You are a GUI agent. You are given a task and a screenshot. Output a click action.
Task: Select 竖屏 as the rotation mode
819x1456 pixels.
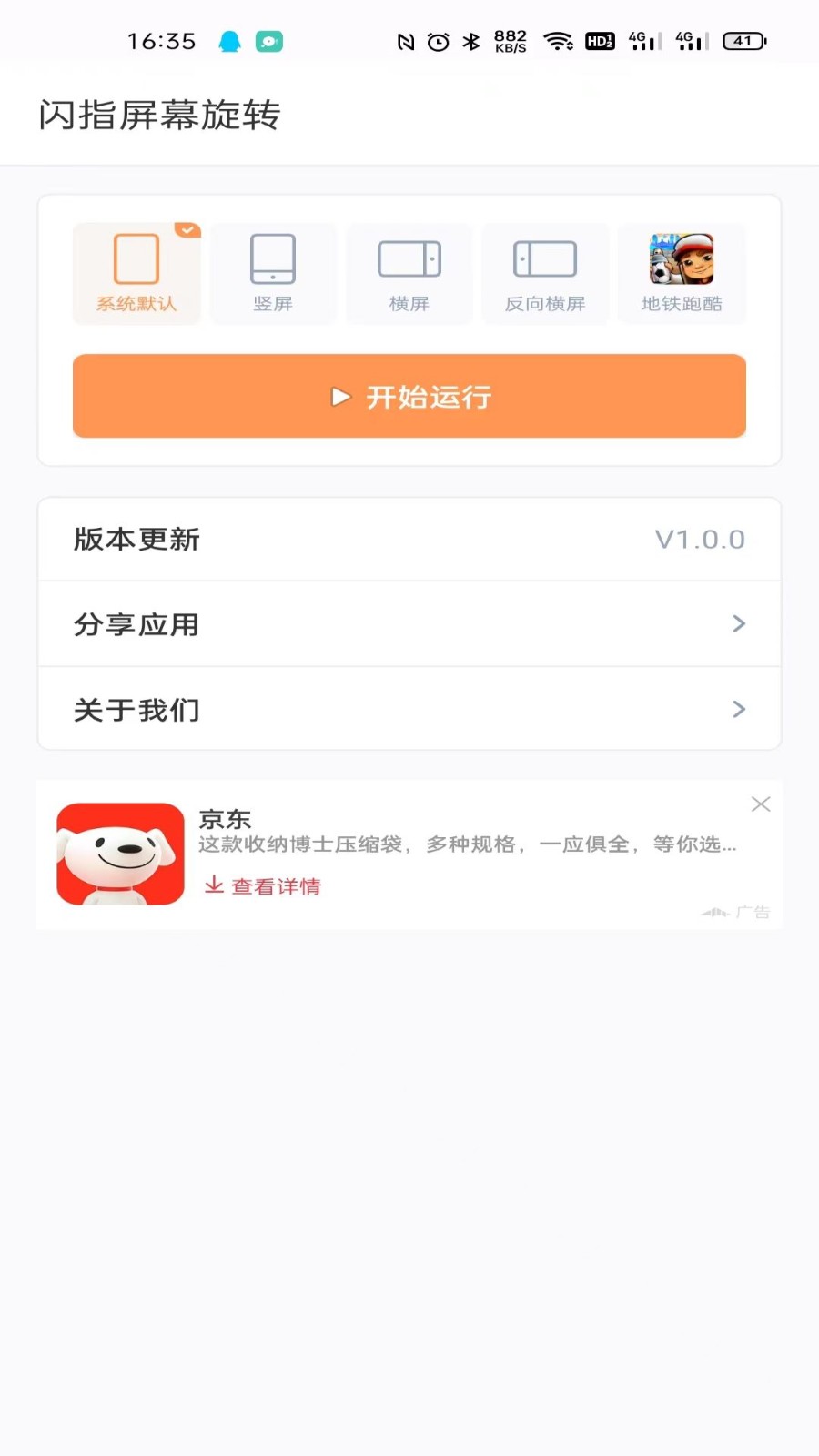(273, 273)
